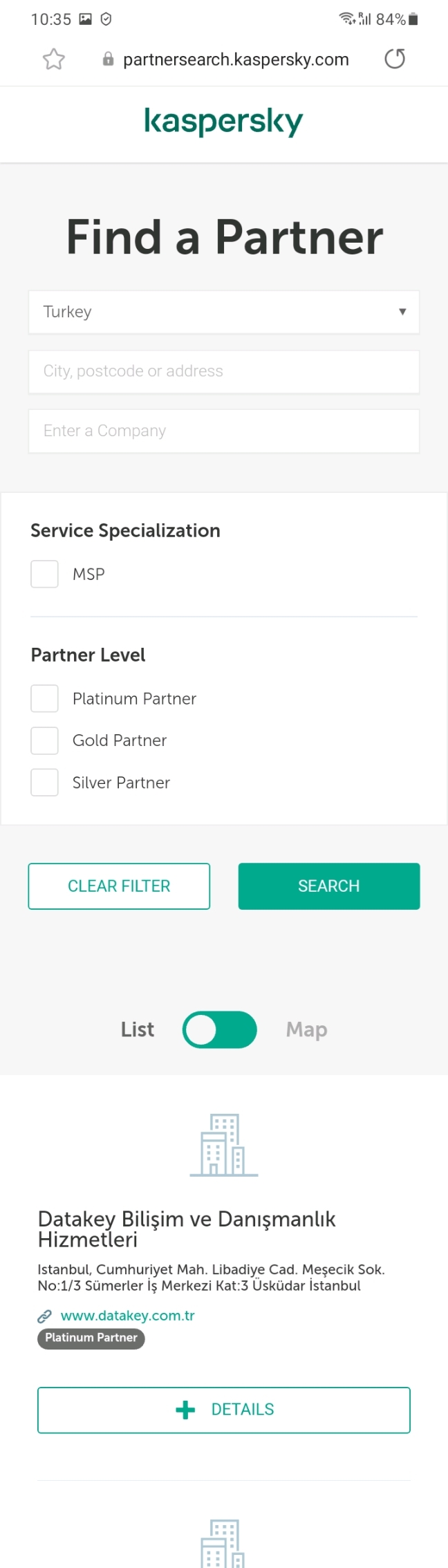
Task: Expand Details for Datakey Bilişim
Action: (x=224, y=1410)
